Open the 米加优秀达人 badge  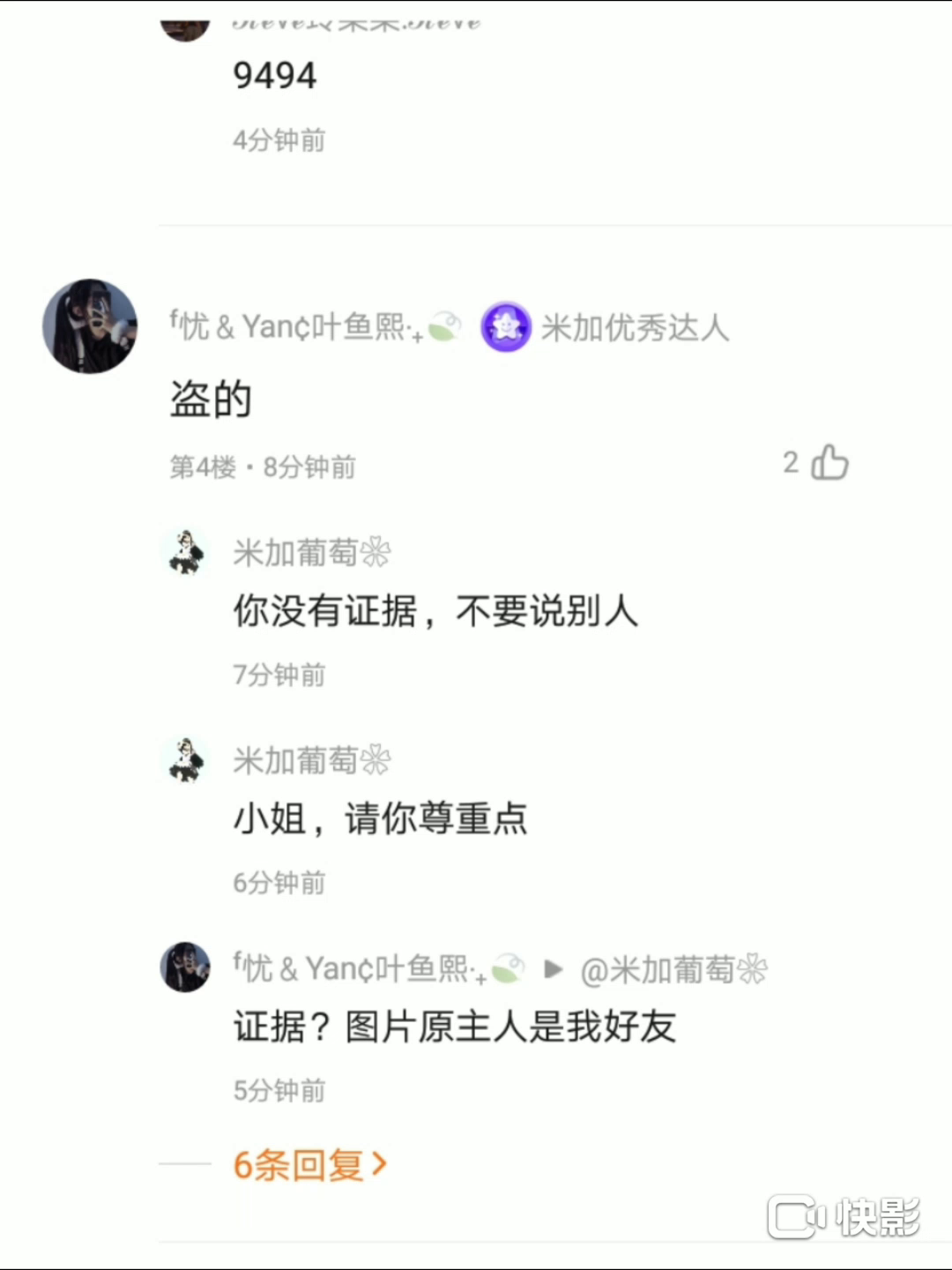[x=606, y=327]
